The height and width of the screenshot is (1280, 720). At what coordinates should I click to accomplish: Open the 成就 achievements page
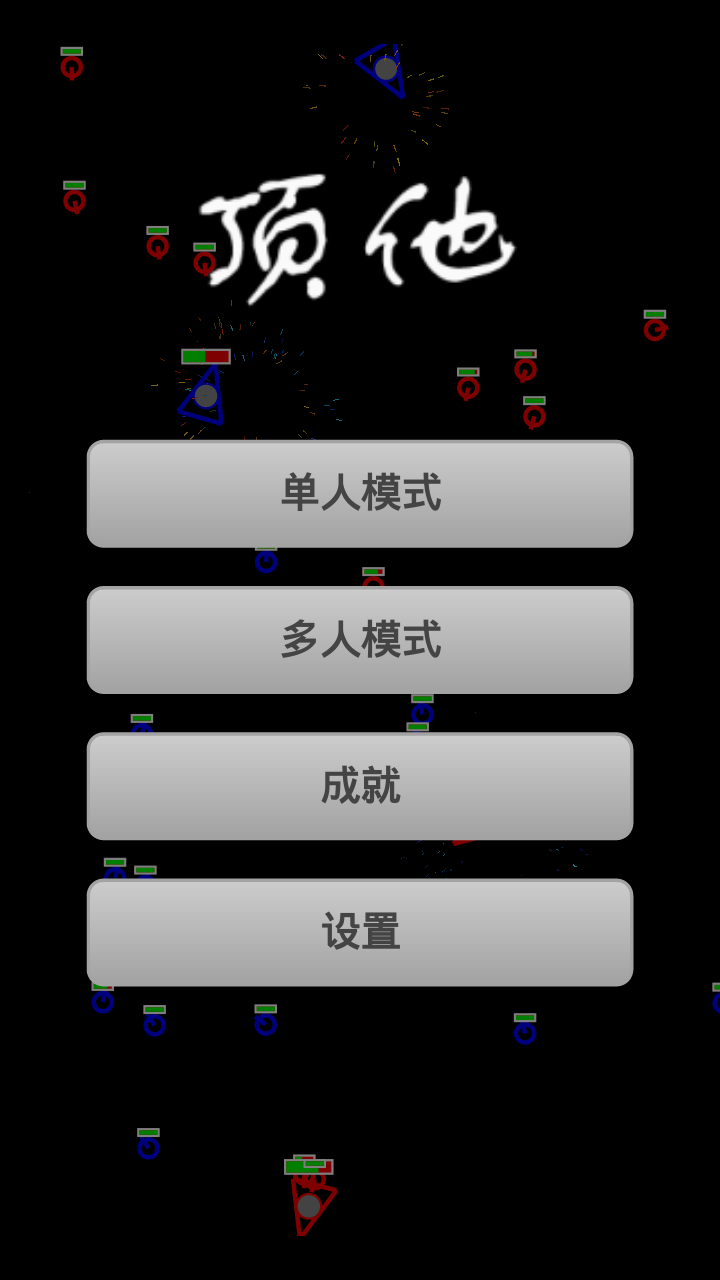coord(360,786)
